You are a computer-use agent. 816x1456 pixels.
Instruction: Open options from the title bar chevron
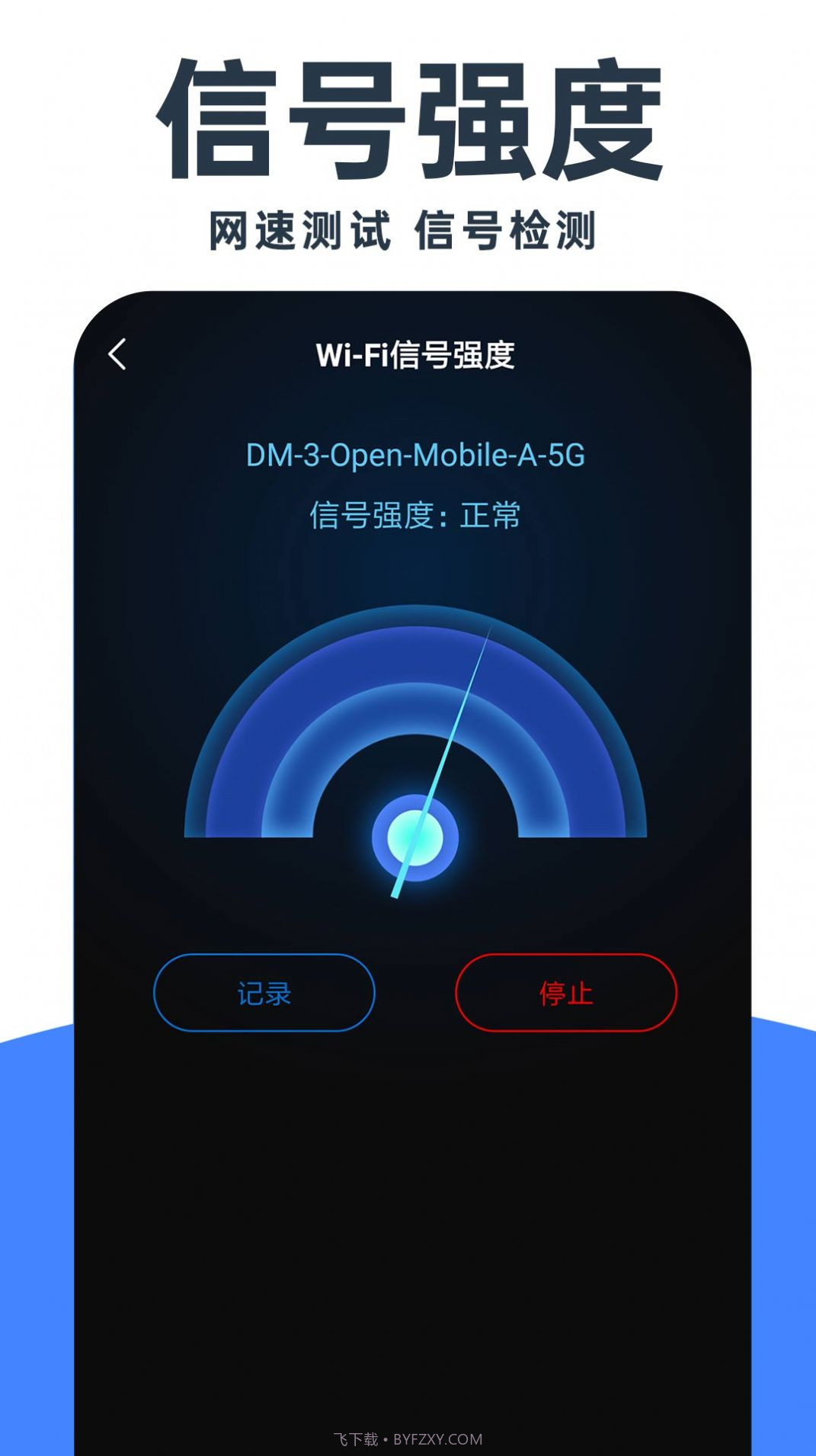[x=118, y=355]
